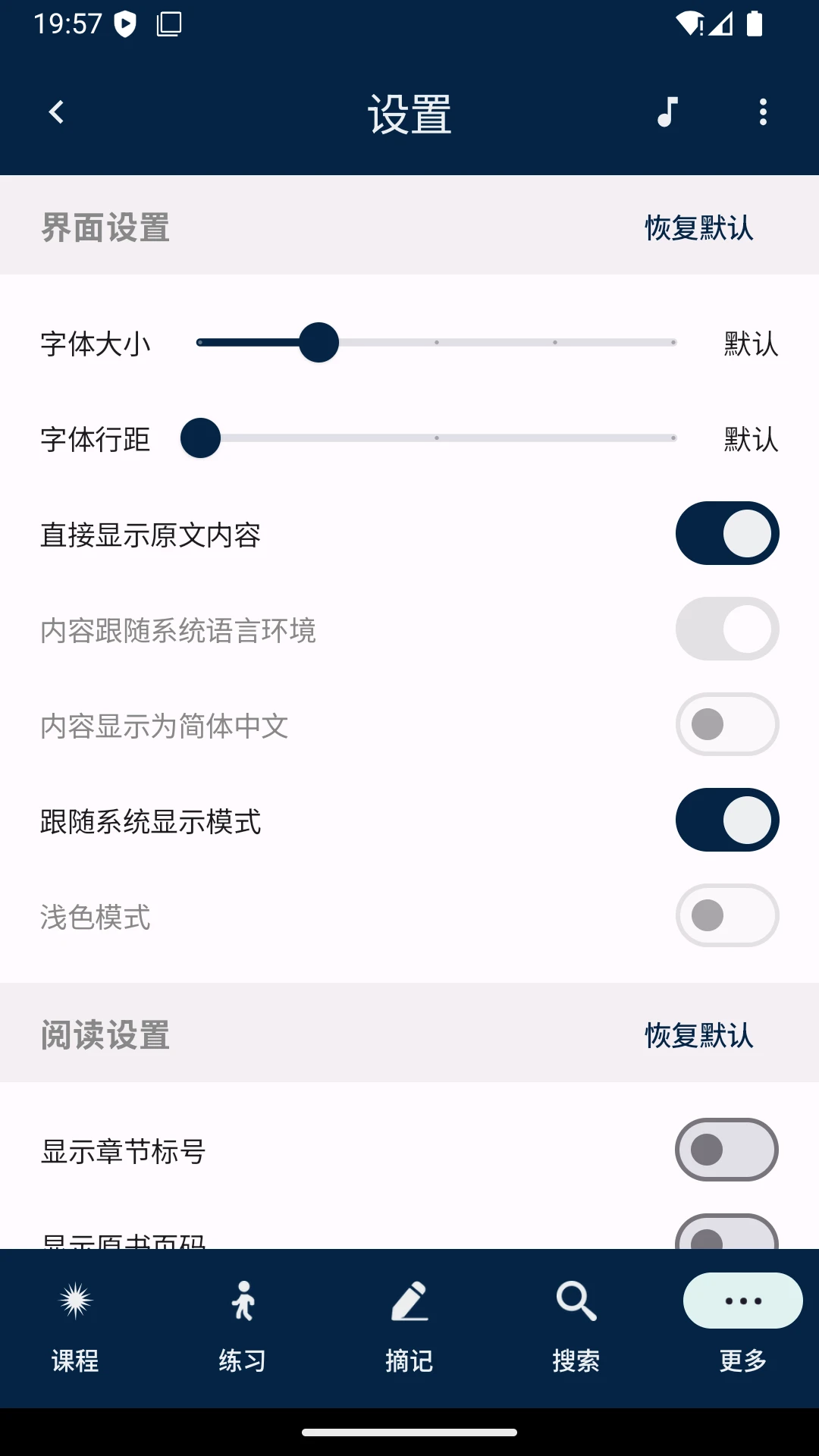Viewport: 819px width, 1456px height.
Task: Select the 课程 burst icon in bottom navigation
Action: click(76, 1300)
